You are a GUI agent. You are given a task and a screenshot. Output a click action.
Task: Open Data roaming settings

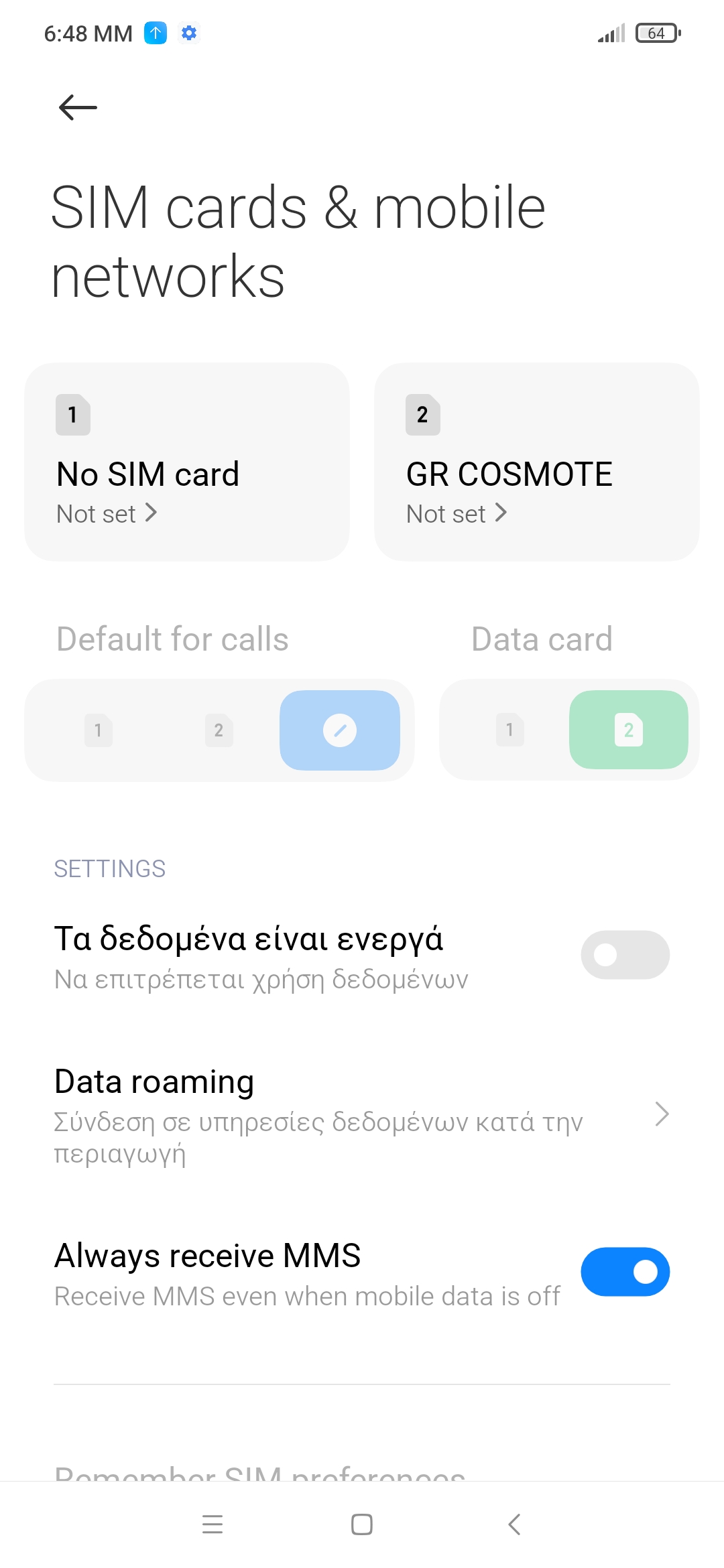362,1114
